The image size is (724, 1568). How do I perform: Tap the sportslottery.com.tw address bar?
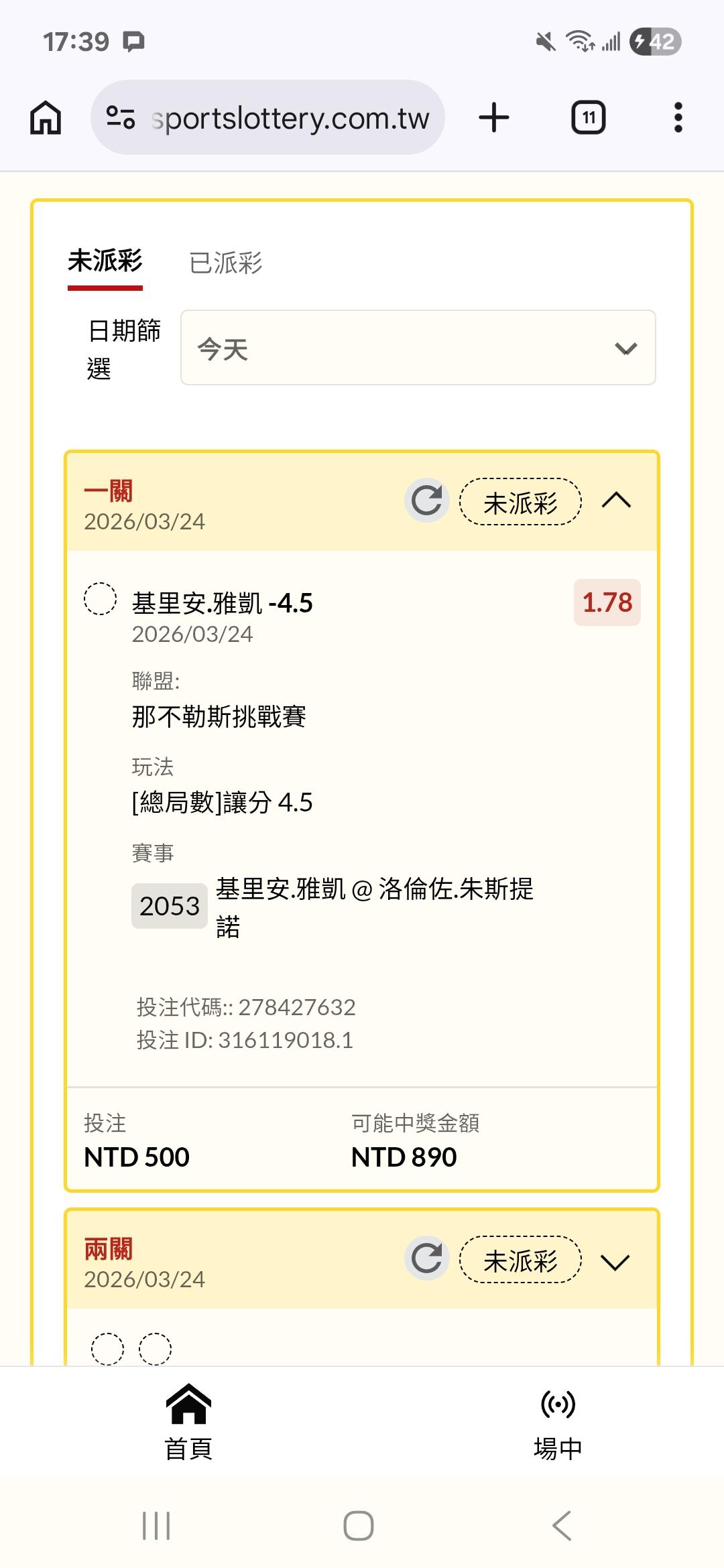268,118
